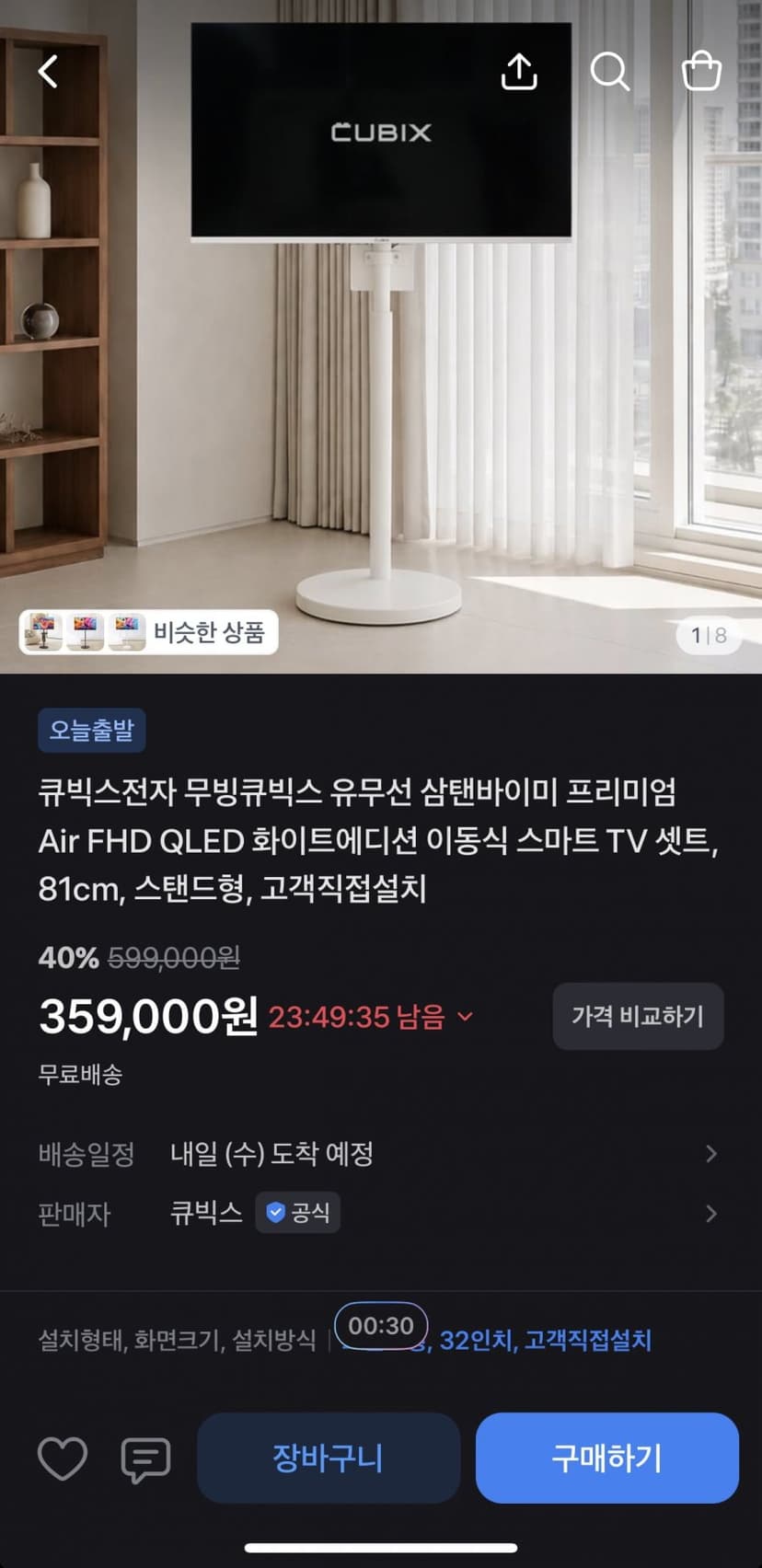Open the shopping cart icon
This screenshot has width=762, height=1568.
[701, 71]
